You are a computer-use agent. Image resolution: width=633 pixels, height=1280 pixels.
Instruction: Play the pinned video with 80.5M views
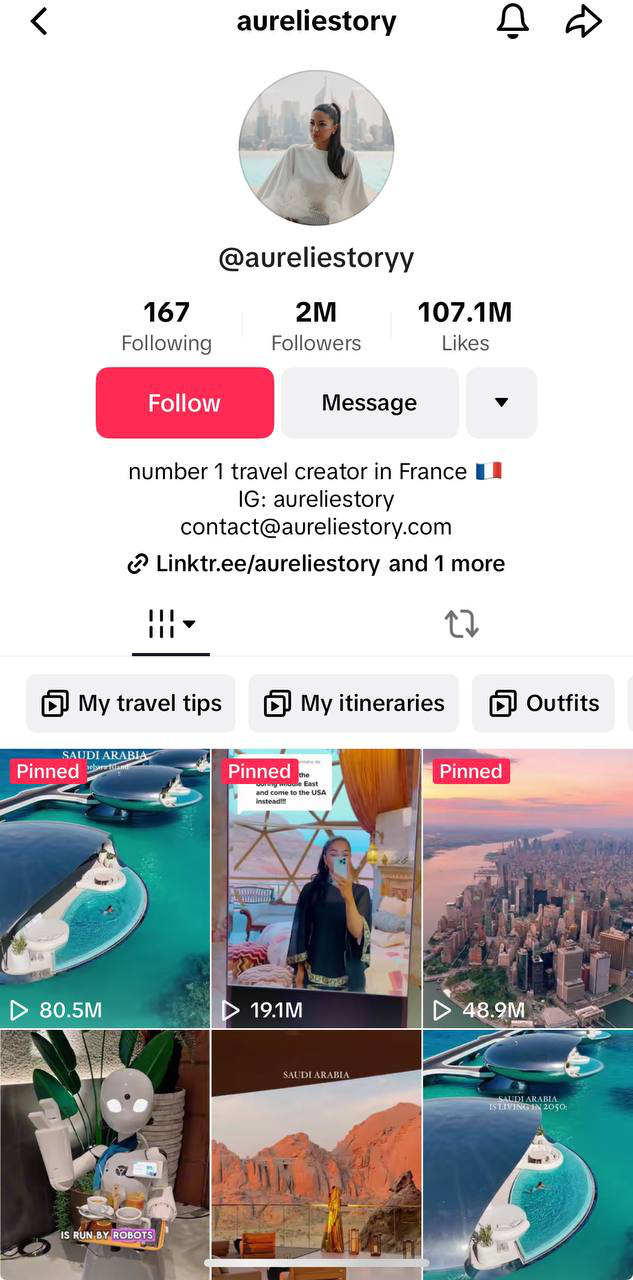105,890
